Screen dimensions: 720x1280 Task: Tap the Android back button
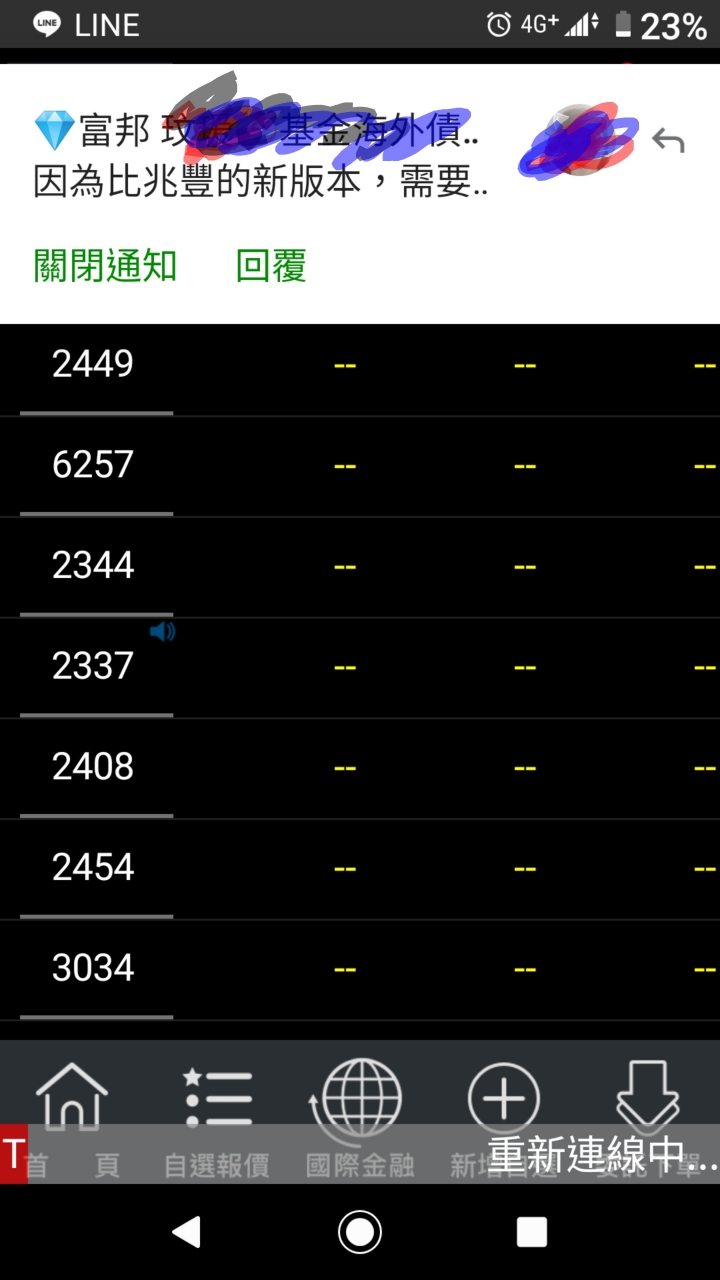pyautogui.click(x=187, y=1232)
